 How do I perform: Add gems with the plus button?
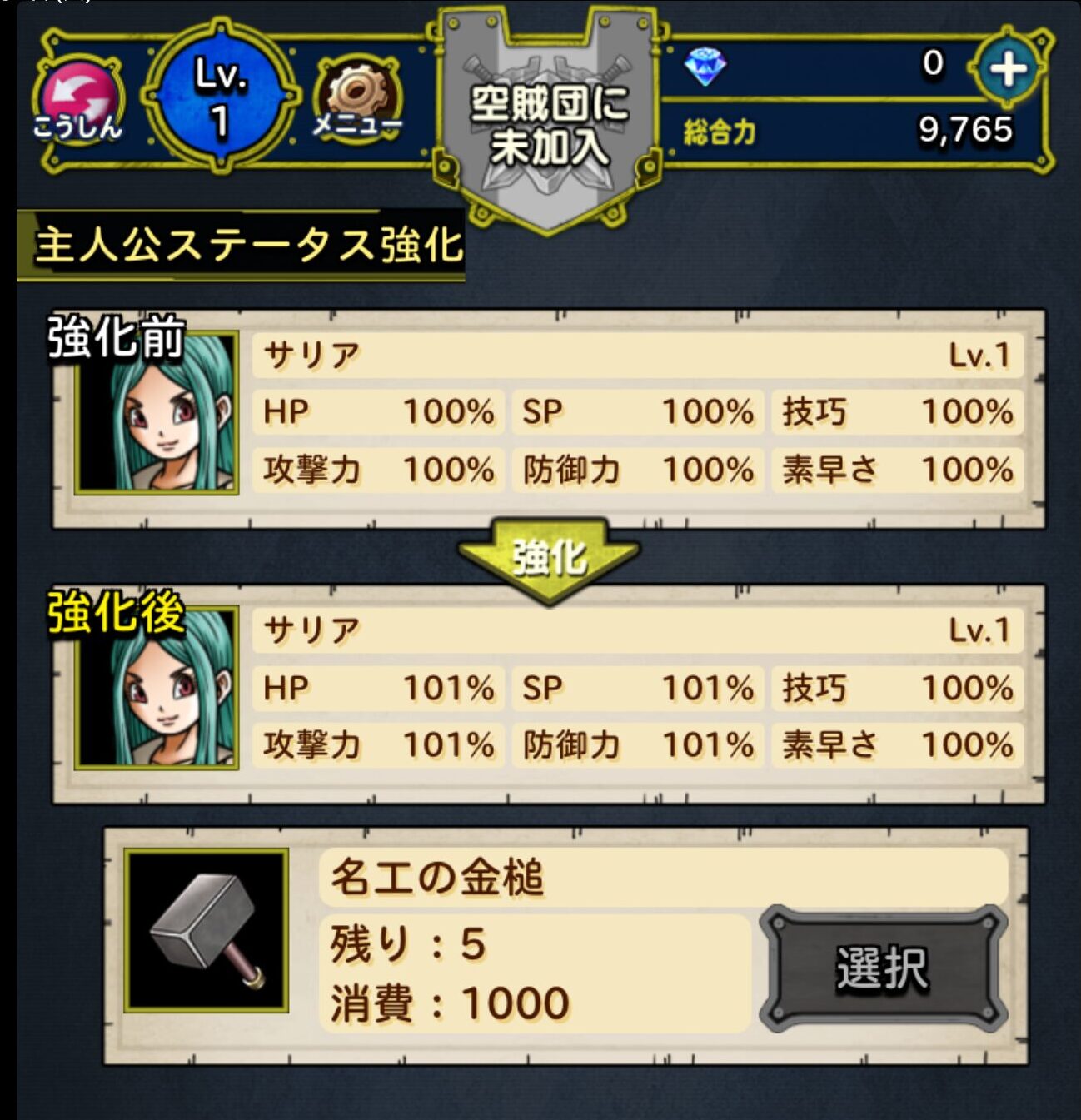pos(1008,69)
